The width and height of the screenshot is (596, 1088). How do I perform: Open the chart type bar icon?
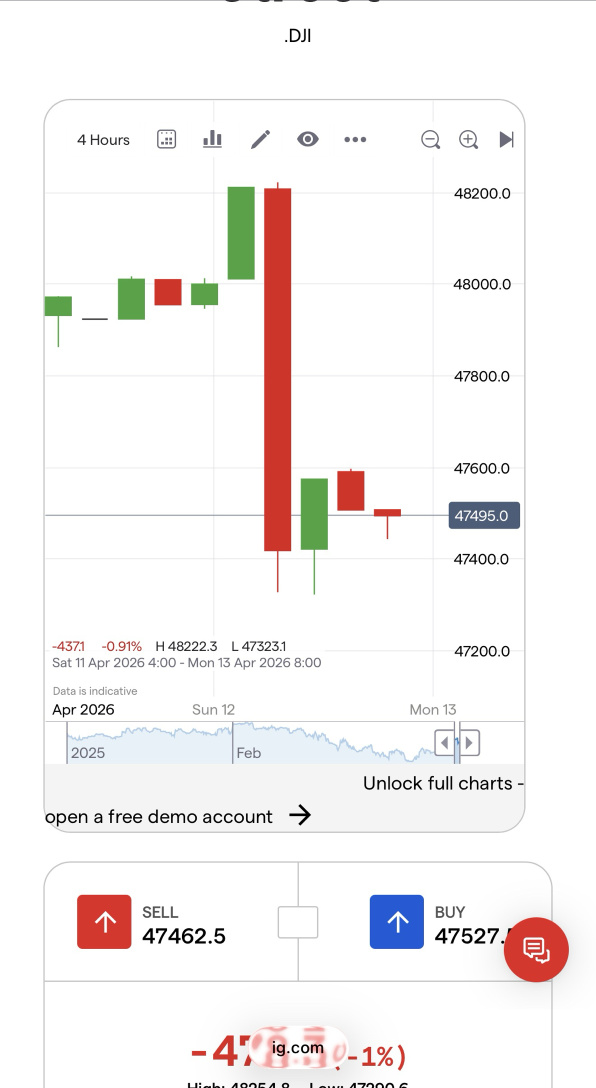[212, 139]
